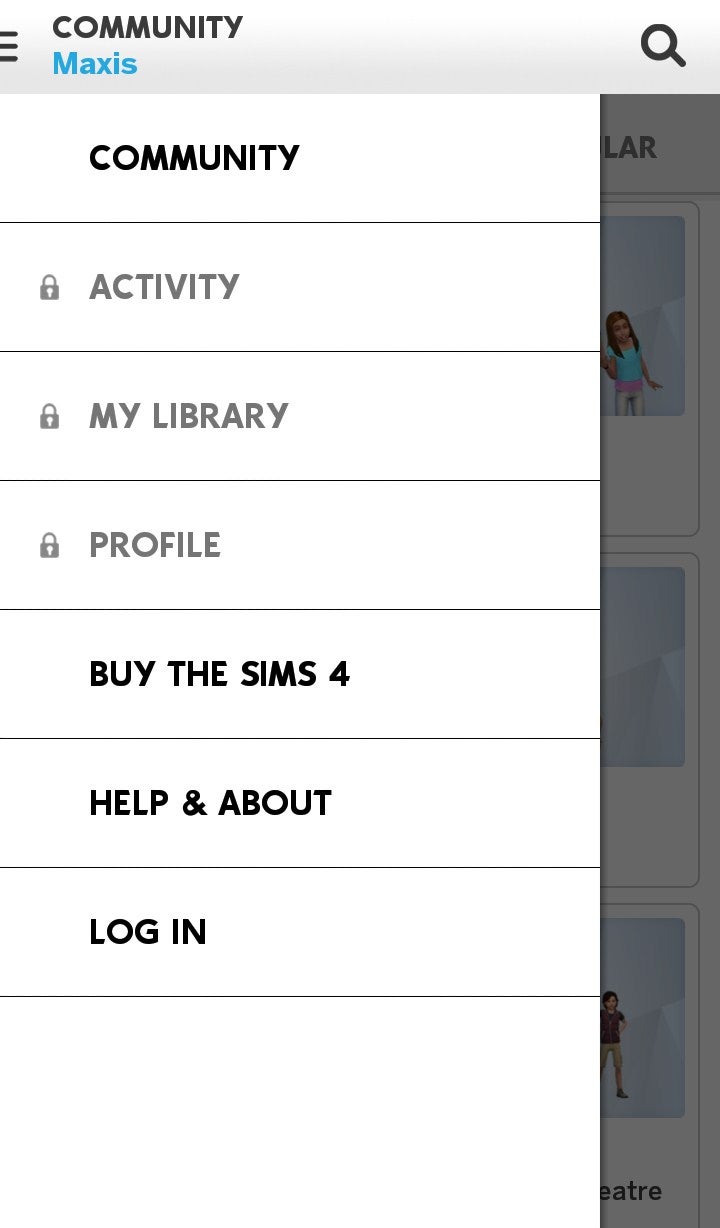Open the locked My Library item

pyautogui.click(x=188, y=416)
